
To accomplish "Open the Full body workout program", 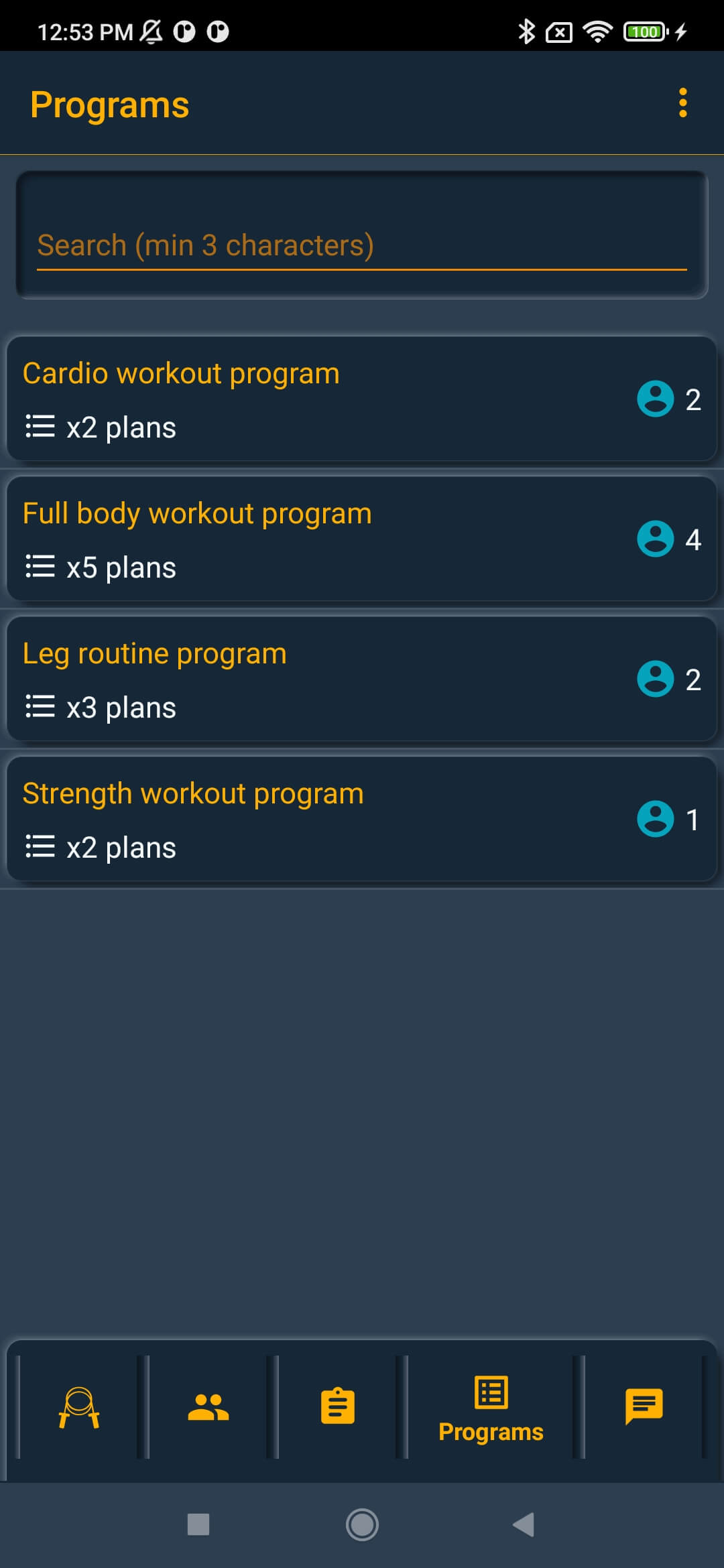I will pos(362,539).
